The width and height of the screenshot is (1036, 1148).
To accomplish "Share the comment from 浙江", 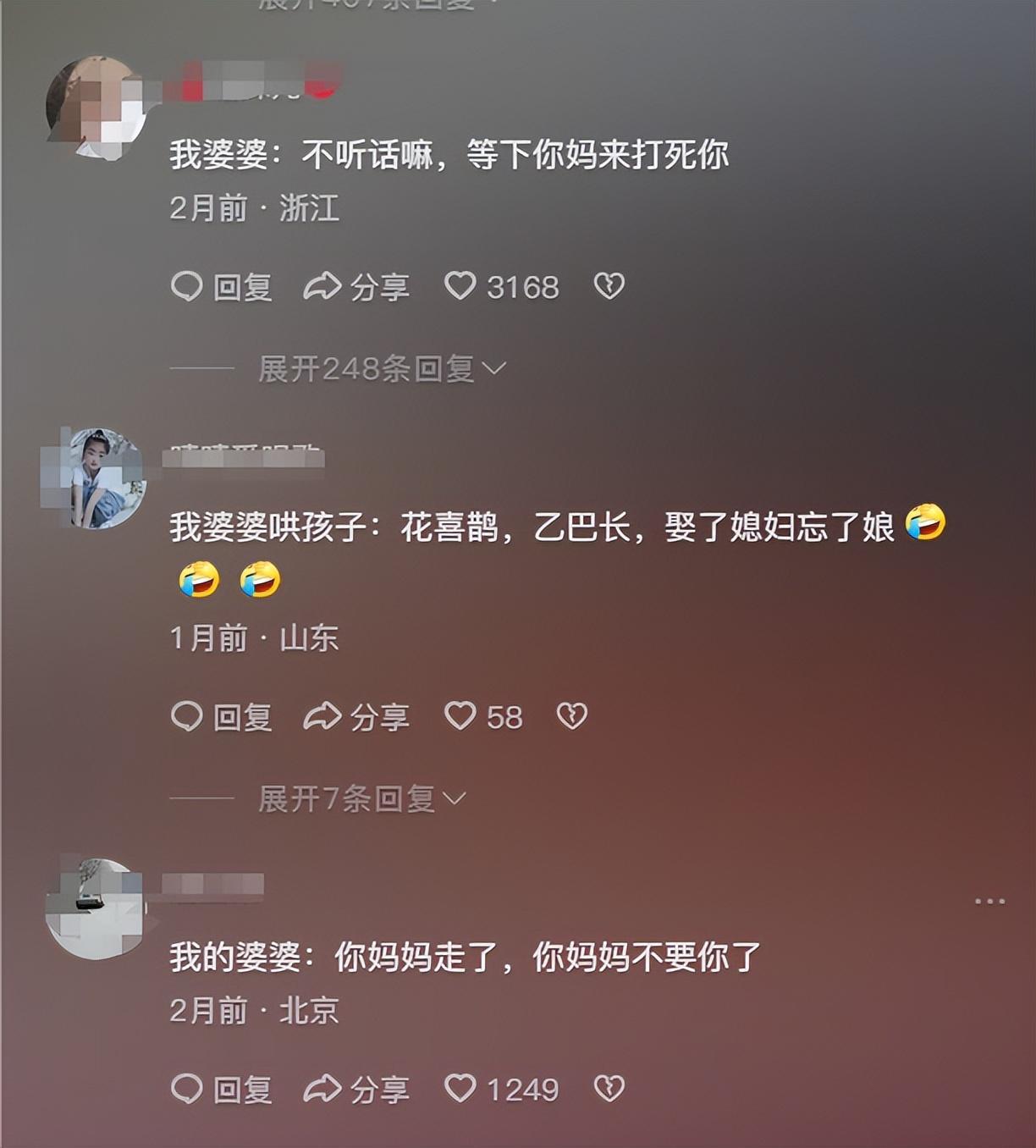I will (x=356, y=287).
